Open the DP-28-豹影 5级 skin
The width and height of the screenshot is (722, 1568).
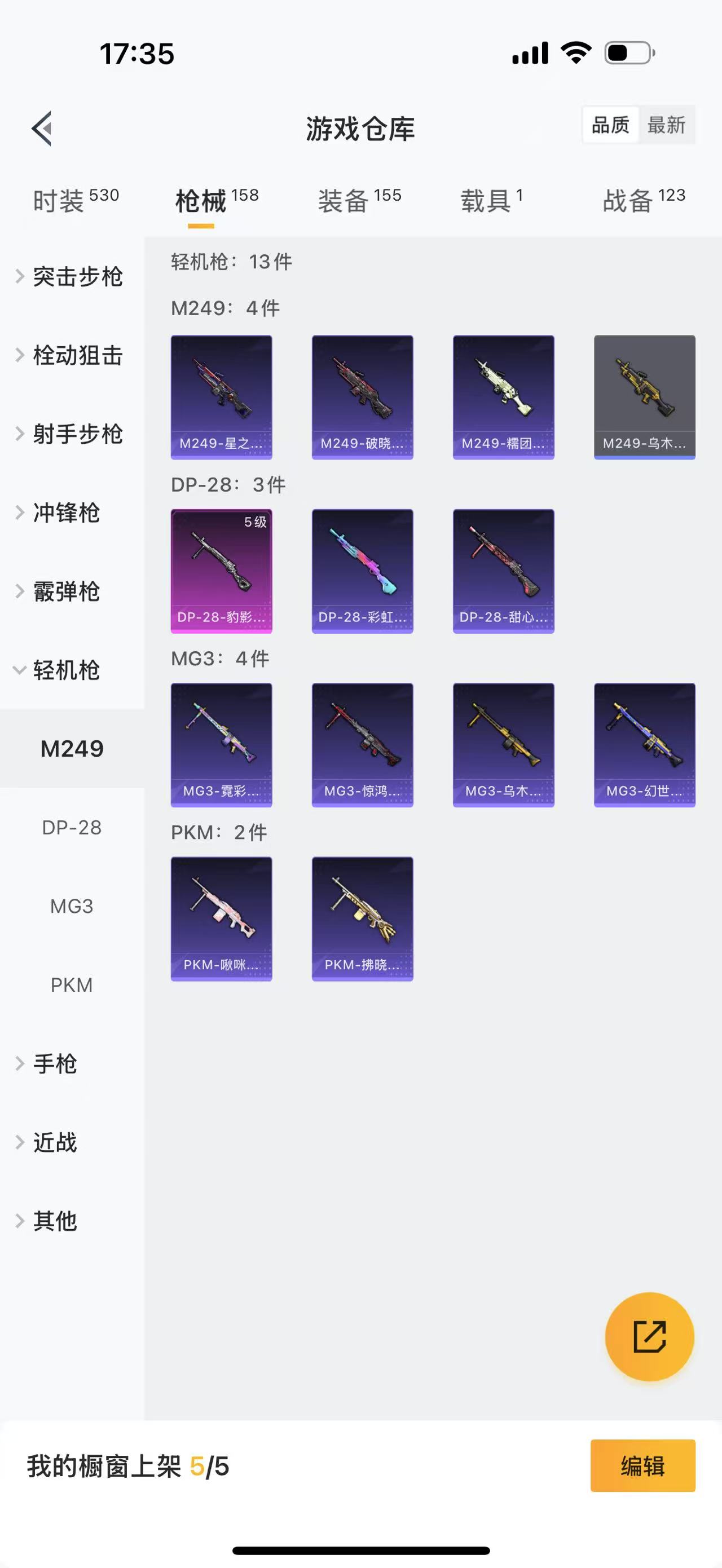click(x=221, y=569)
